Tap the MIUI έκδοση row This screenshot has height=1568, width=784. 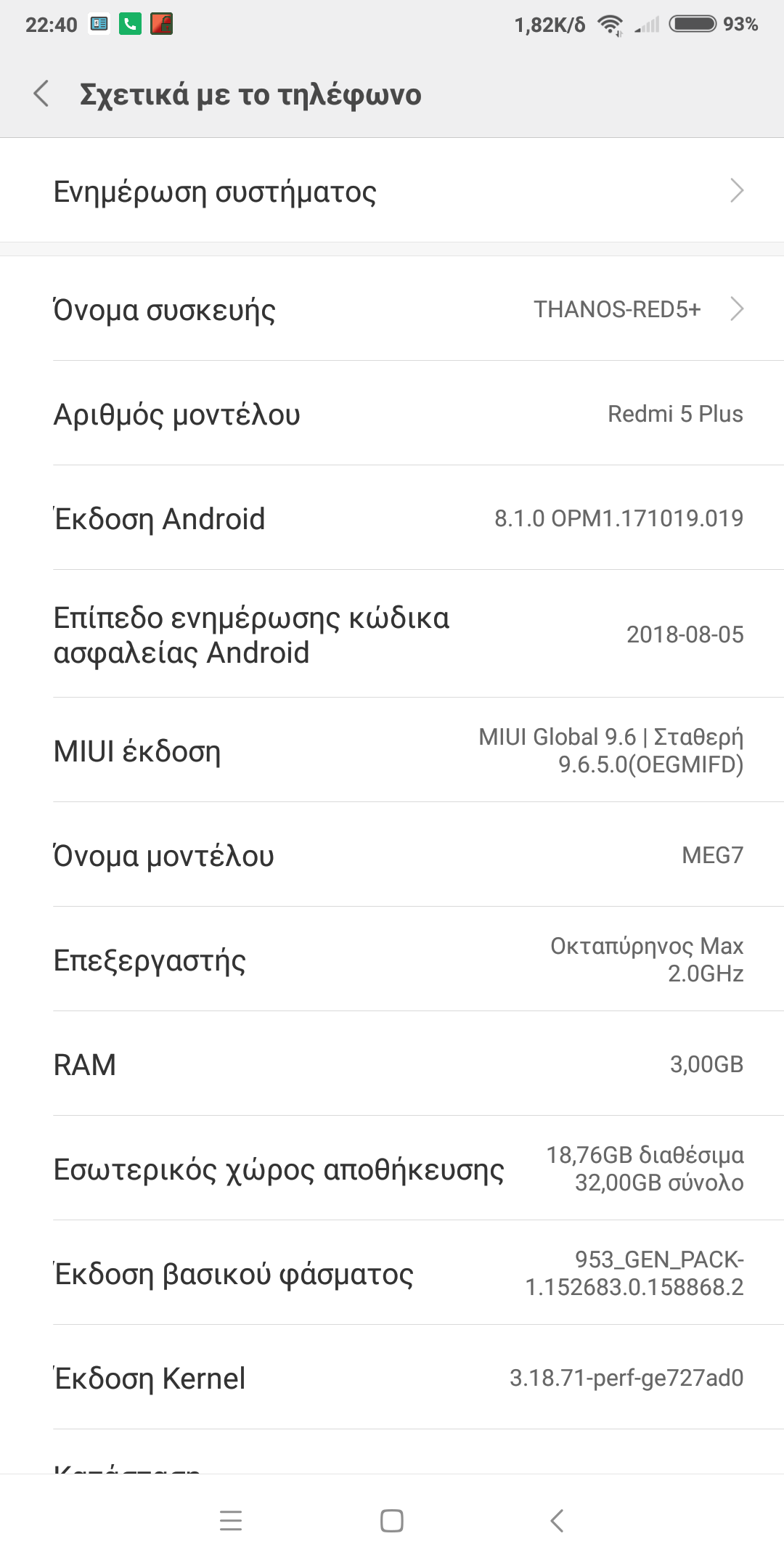[x=392, y=751]
